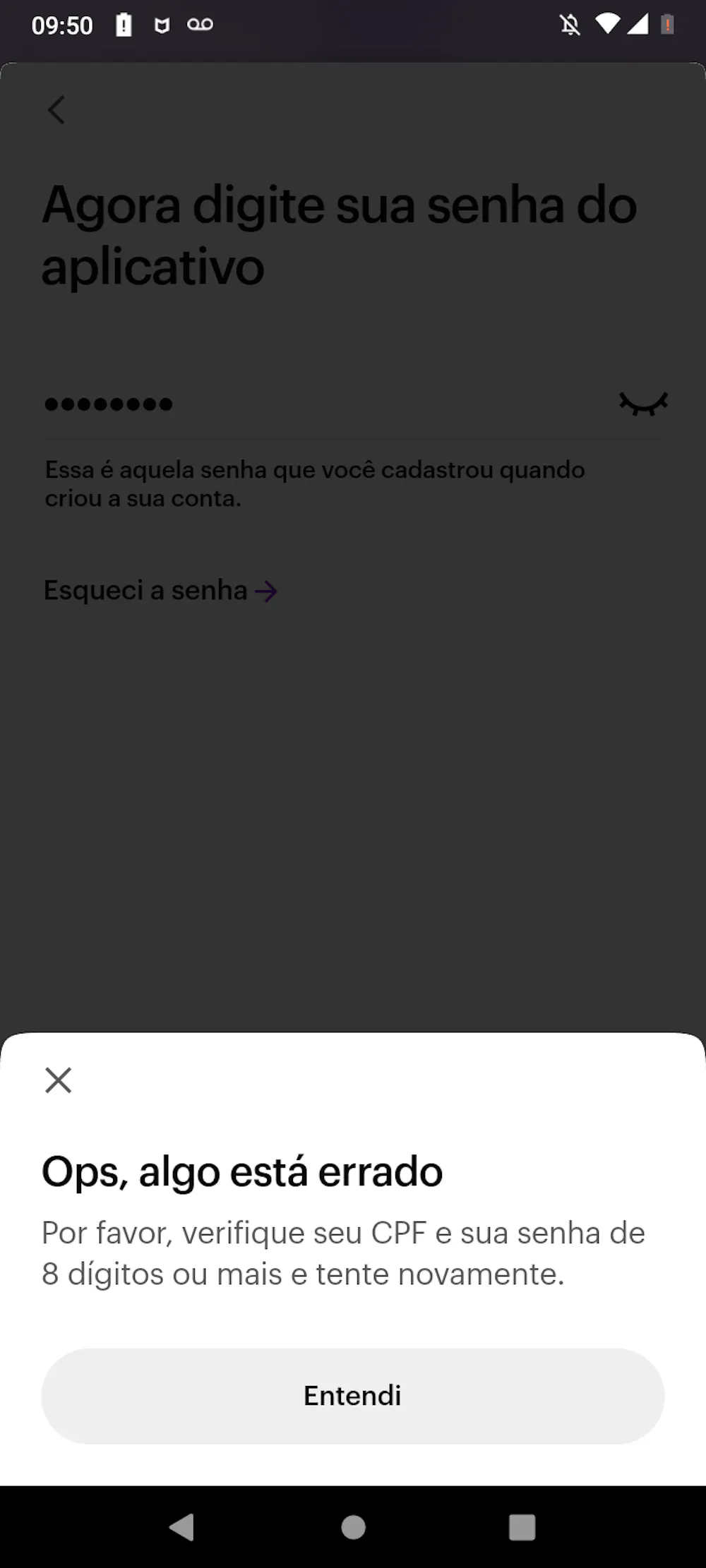Confirm with the Entendi button
706x1568 pixels.
tap(352, 1395)
